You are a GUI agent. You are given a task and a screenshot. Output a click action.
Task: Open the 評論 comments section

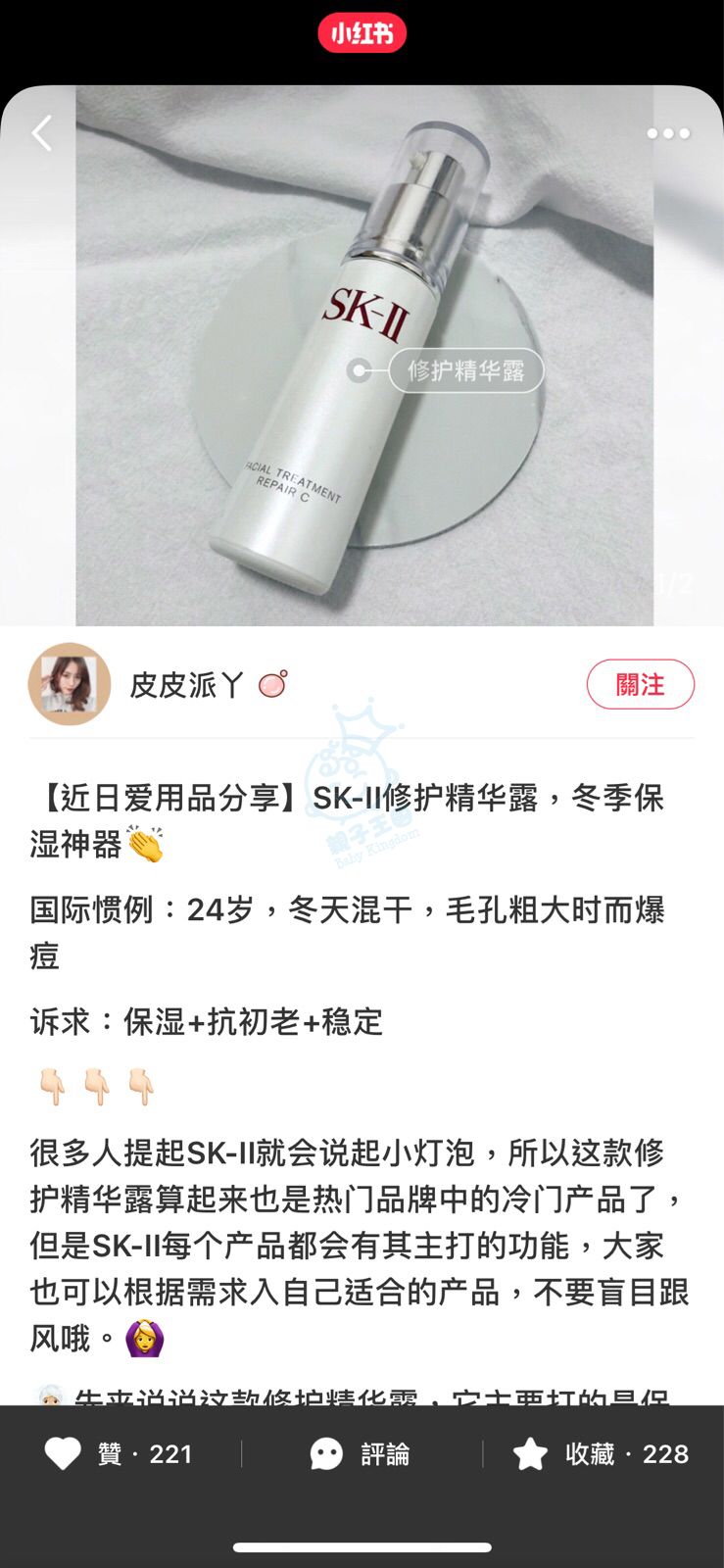361,1453
